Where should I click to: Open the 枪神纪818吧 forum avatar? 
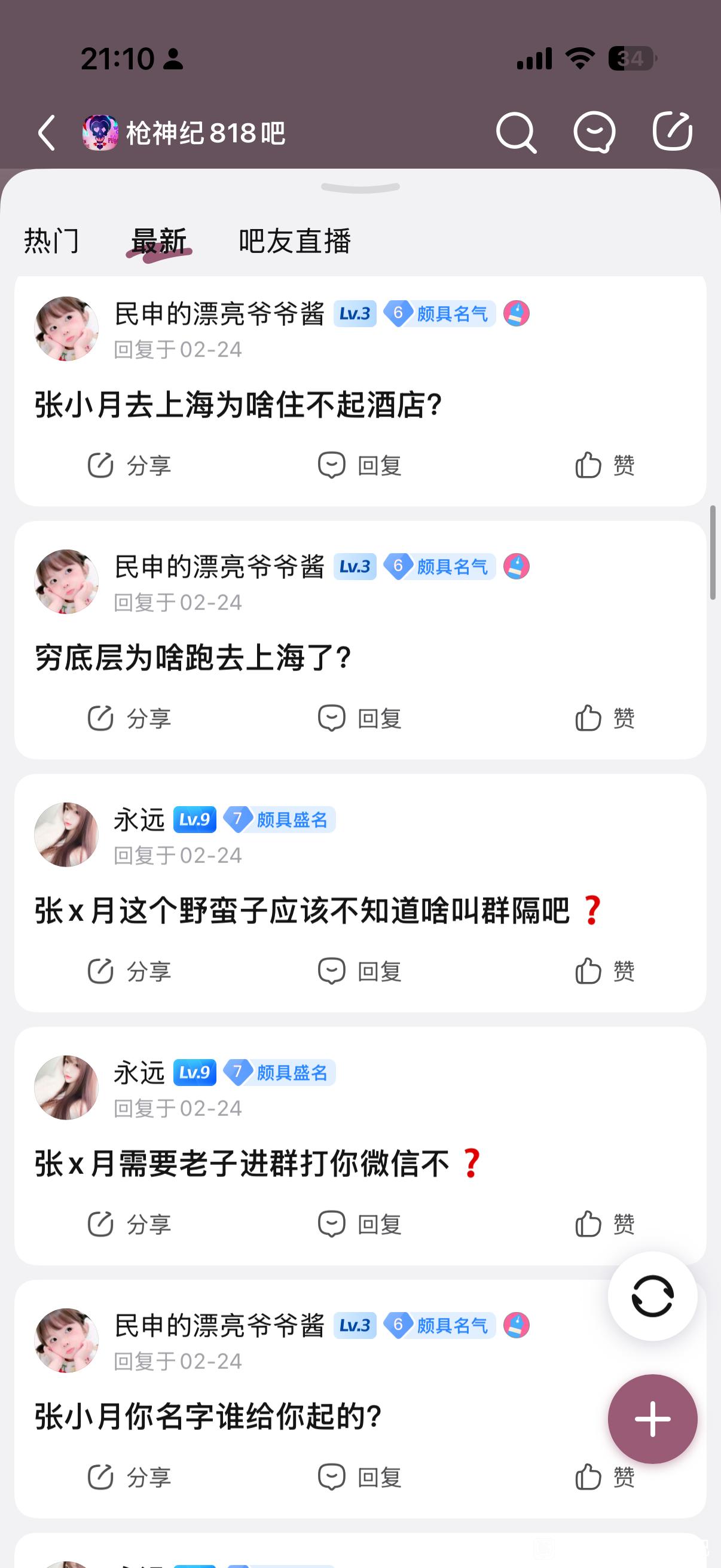[x=100, y=133]
